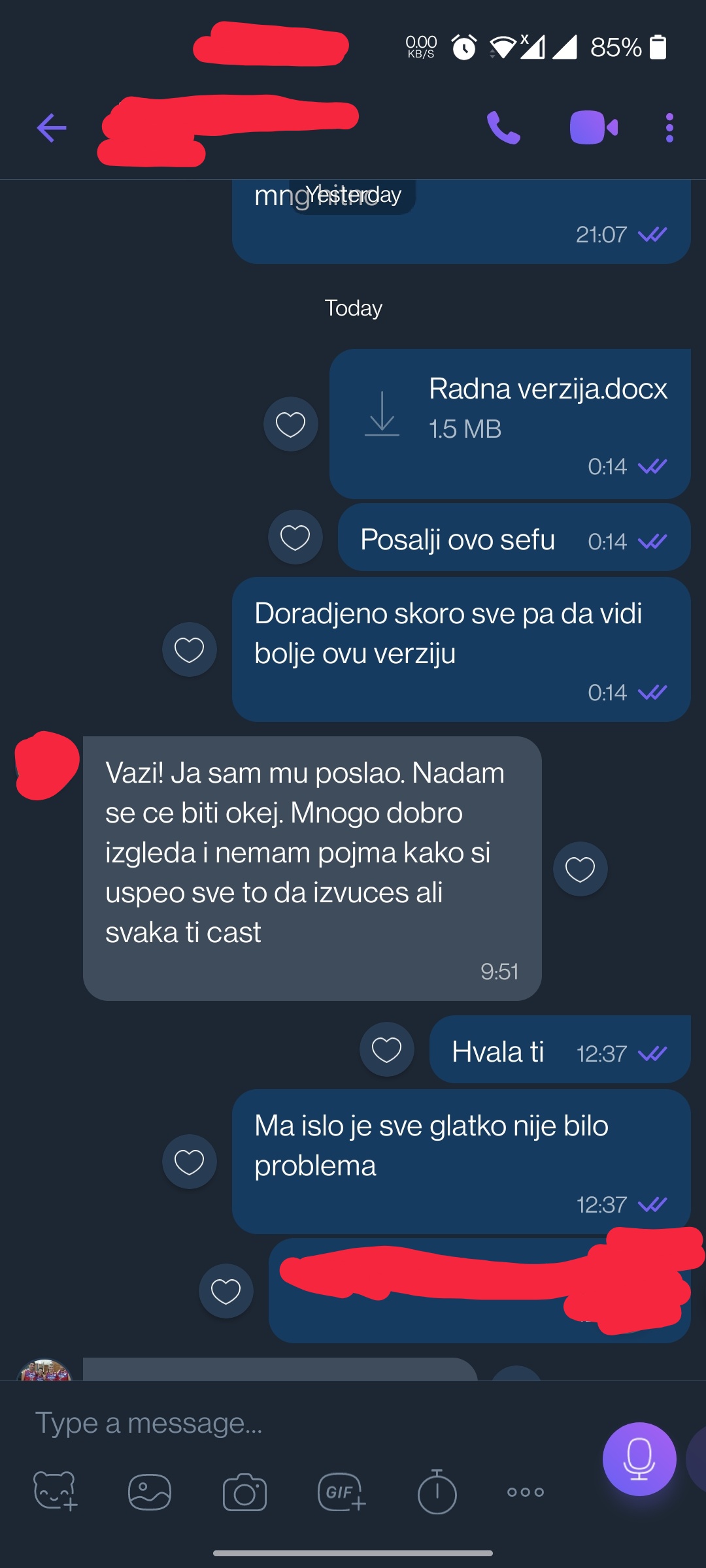Set a disappearing message timer

click(437, 1492)
